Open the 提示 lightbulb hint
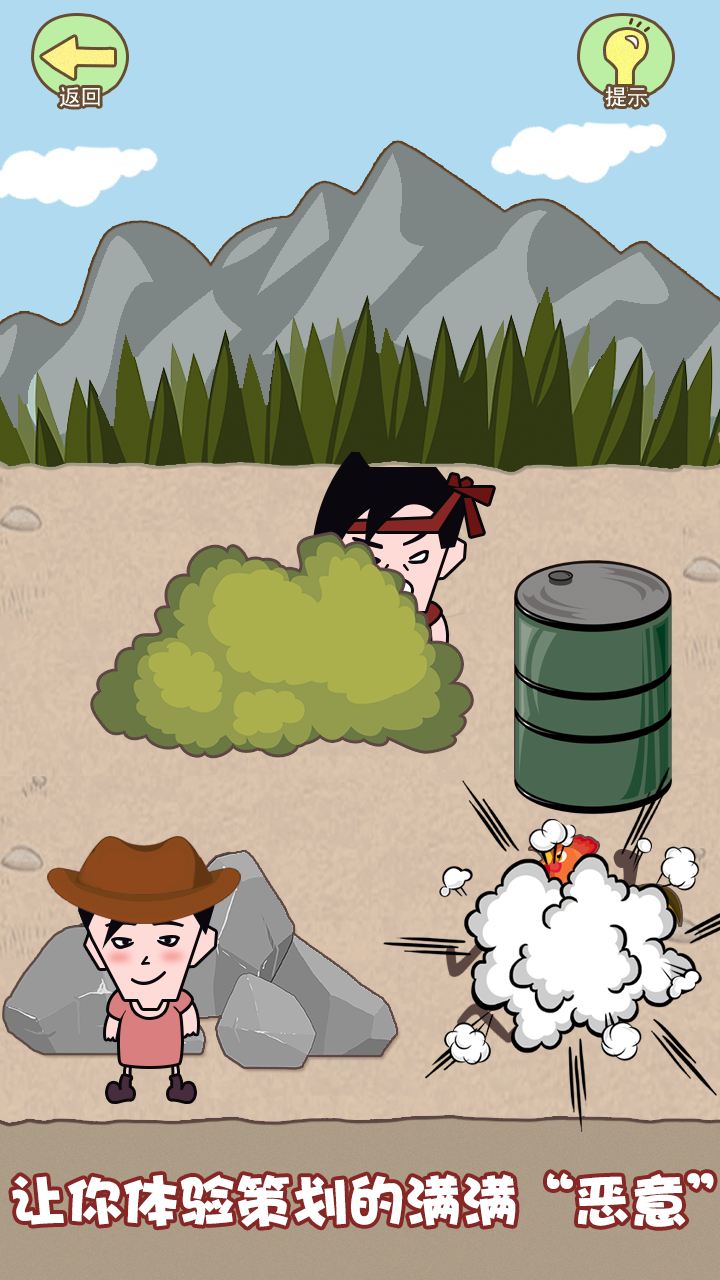 point(625,58)
